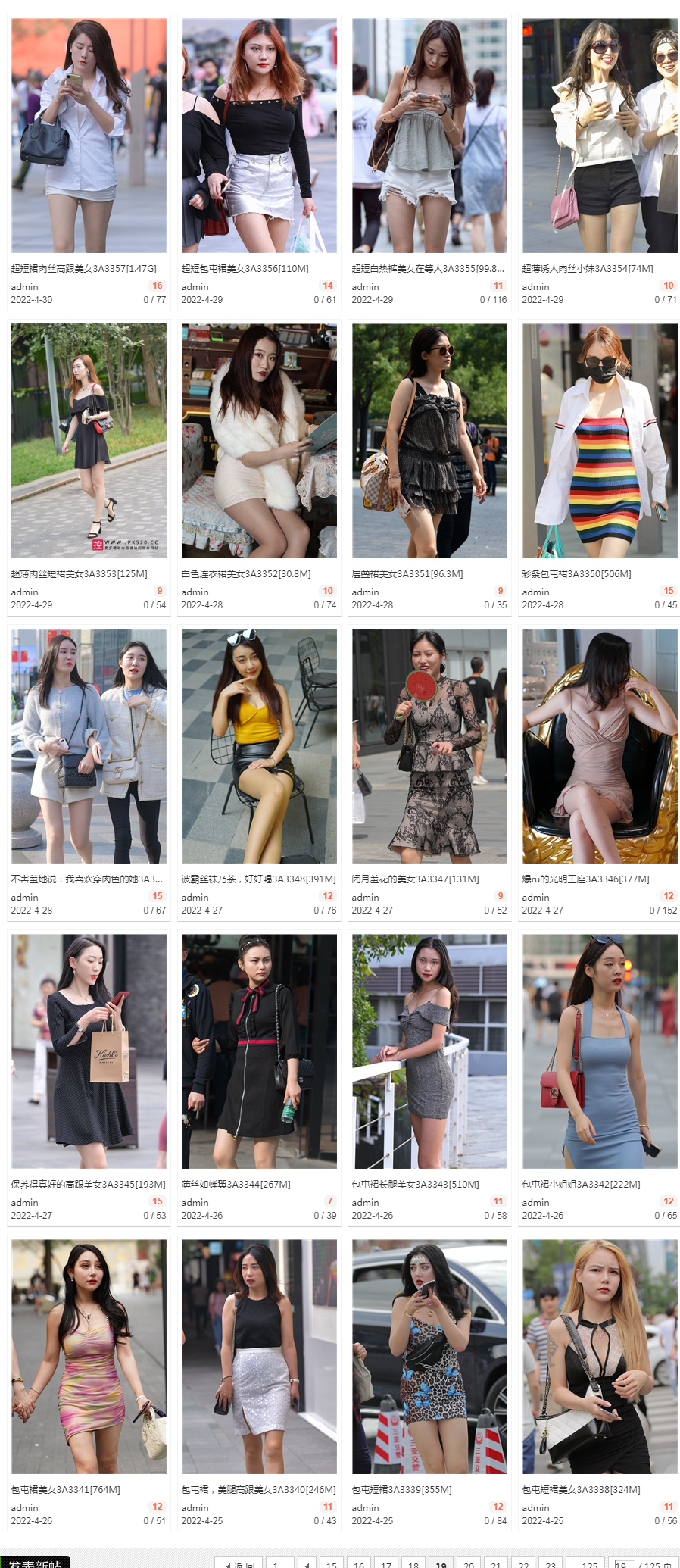
Task: Open thread 3A3357 with 1.47G label
Action: click(83, 269)
